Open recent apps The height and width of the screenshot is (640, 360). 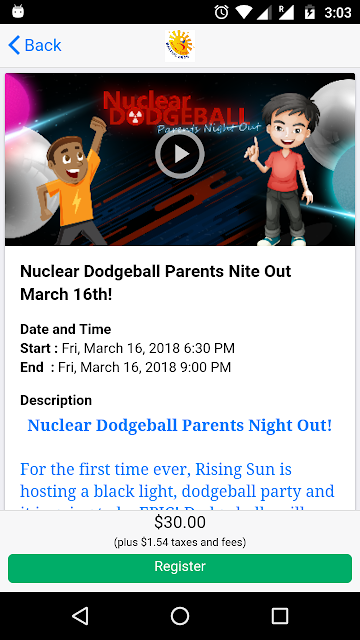point(280,616)
